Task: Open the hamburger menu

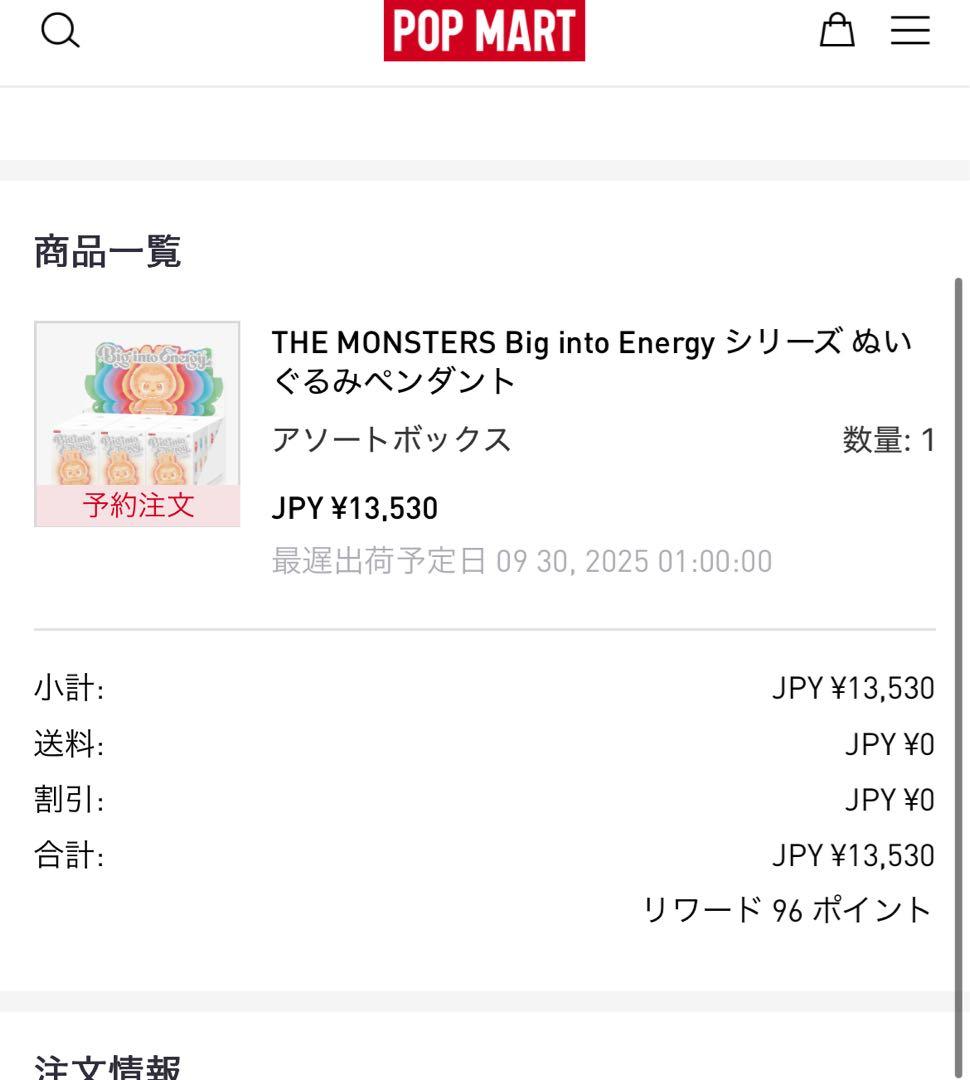Action: point(910,31)
